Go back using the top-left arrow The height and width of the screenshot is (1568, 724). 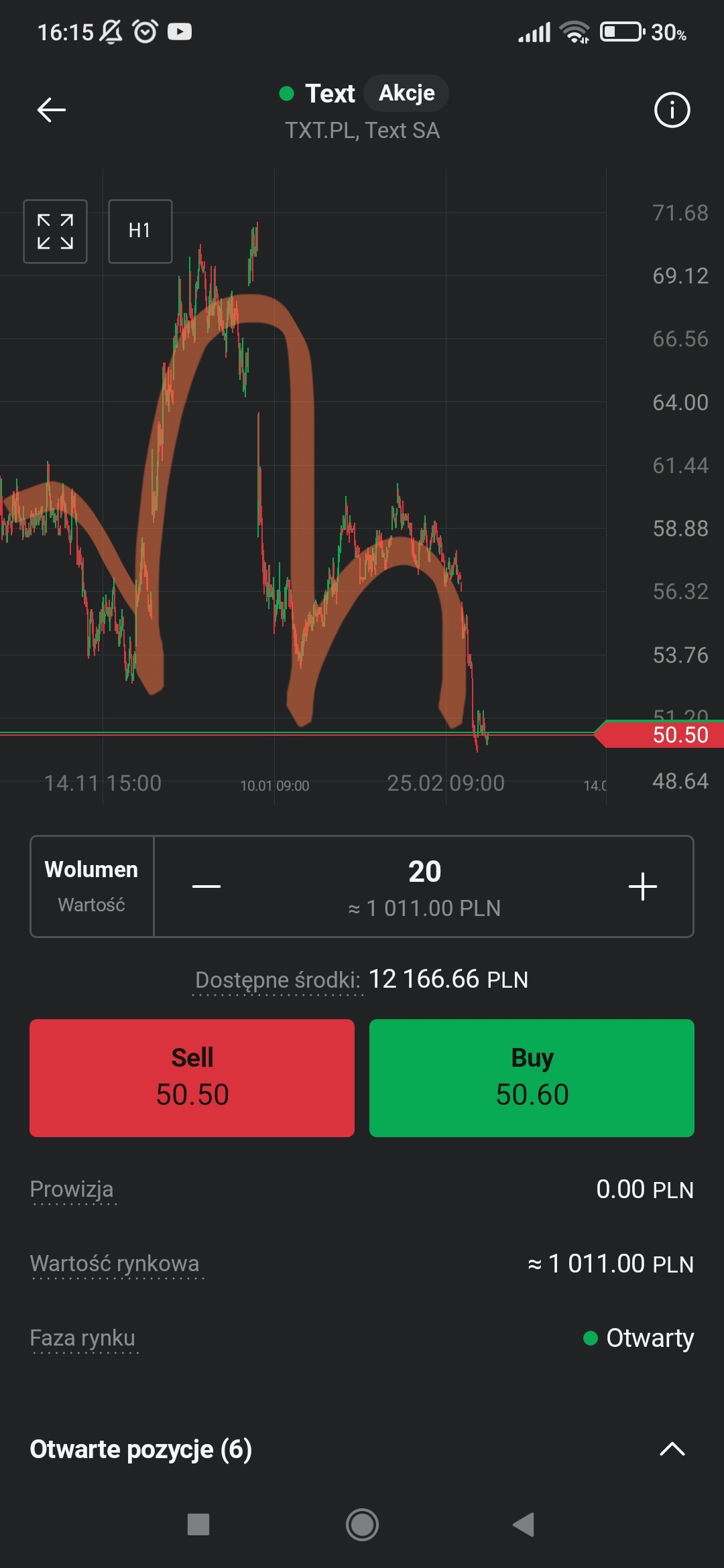[x=51, y=110]
